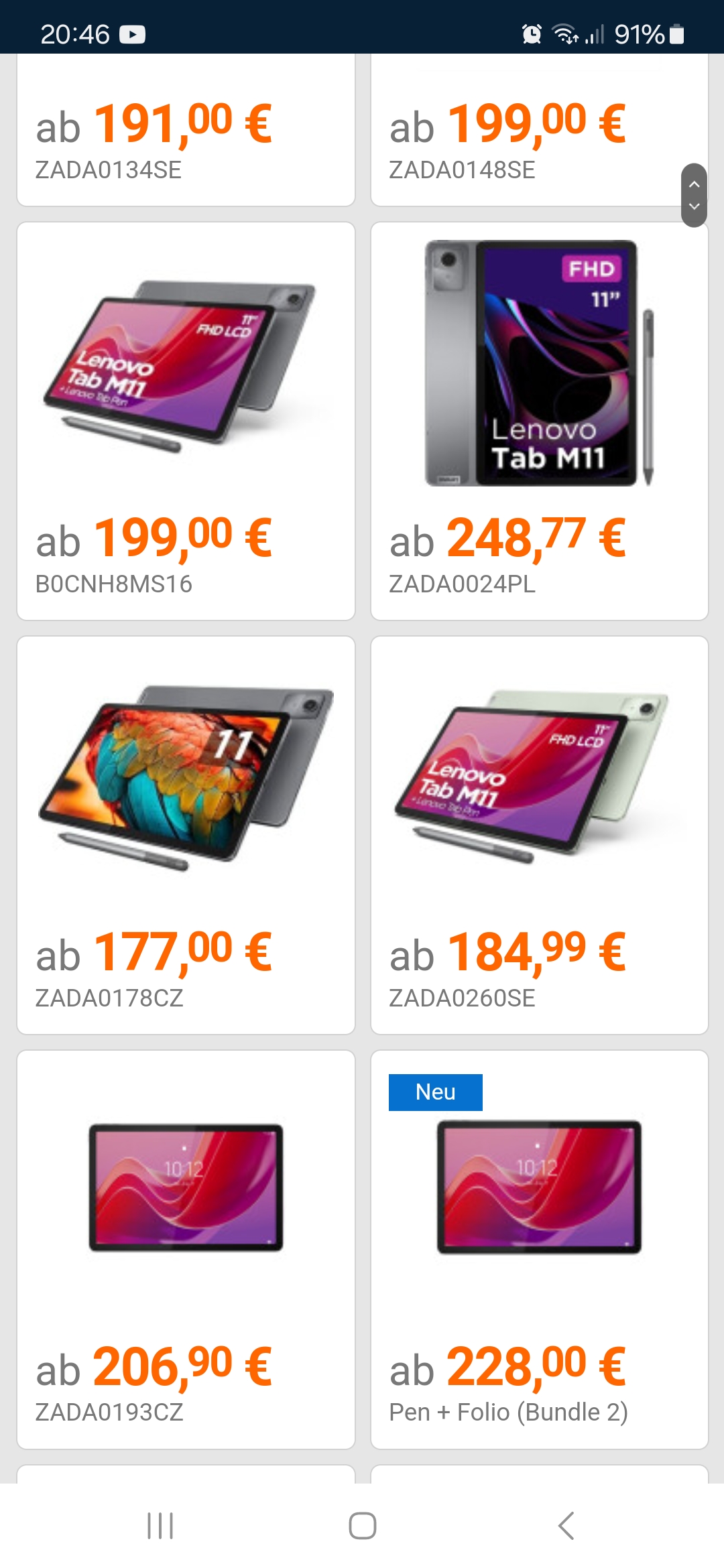Tap the up arrow on the scroll handle
This screenshot has height=1568, width=724.
[x=695, y=184]
